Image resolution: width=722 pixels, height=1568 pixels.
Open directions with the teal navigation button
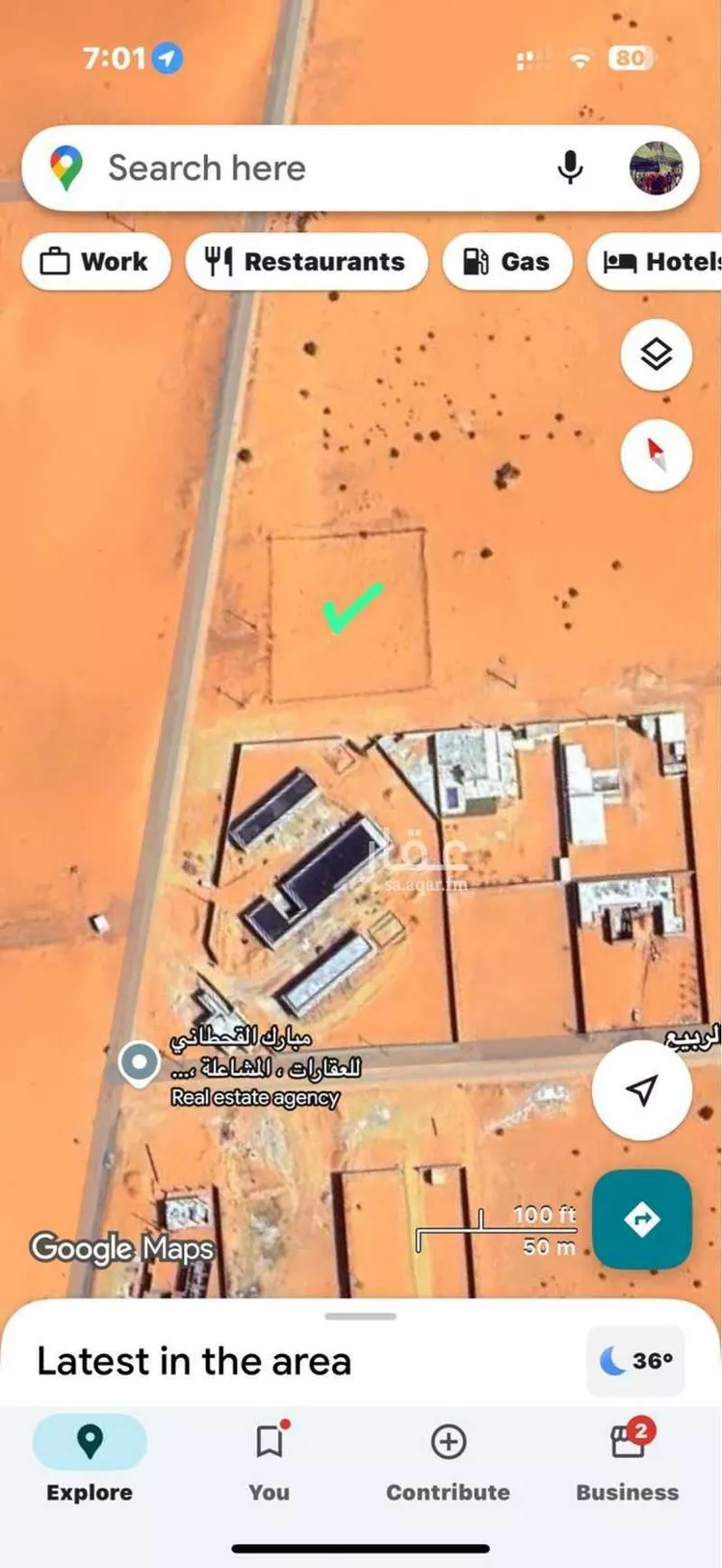641,1219
